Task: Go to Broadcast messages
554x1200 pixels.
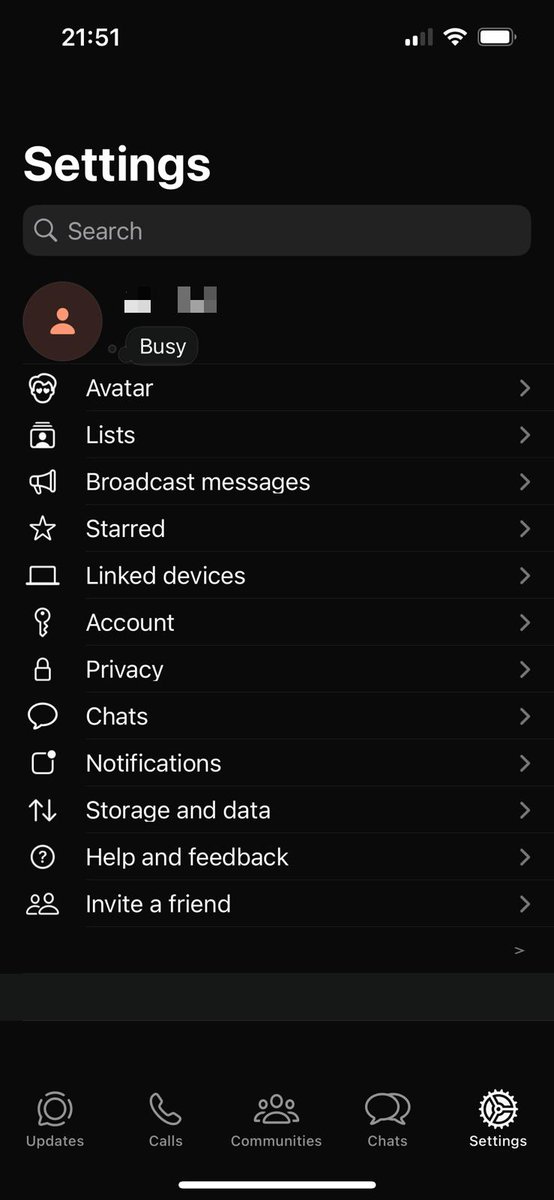Action: [x=277, y=482]
